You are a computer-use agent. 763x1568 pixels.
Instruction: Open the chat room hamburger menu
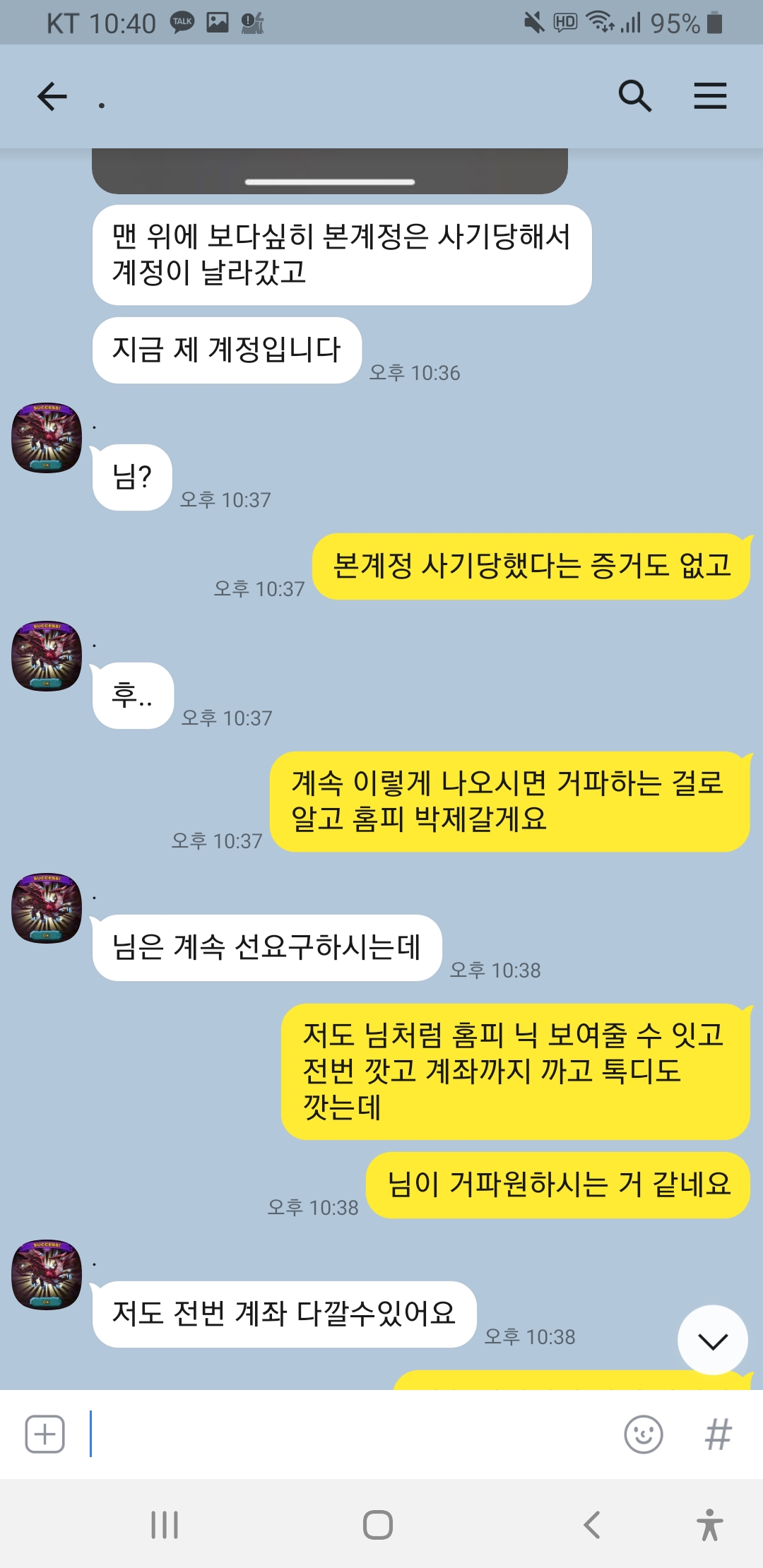[x=710, y=96]
